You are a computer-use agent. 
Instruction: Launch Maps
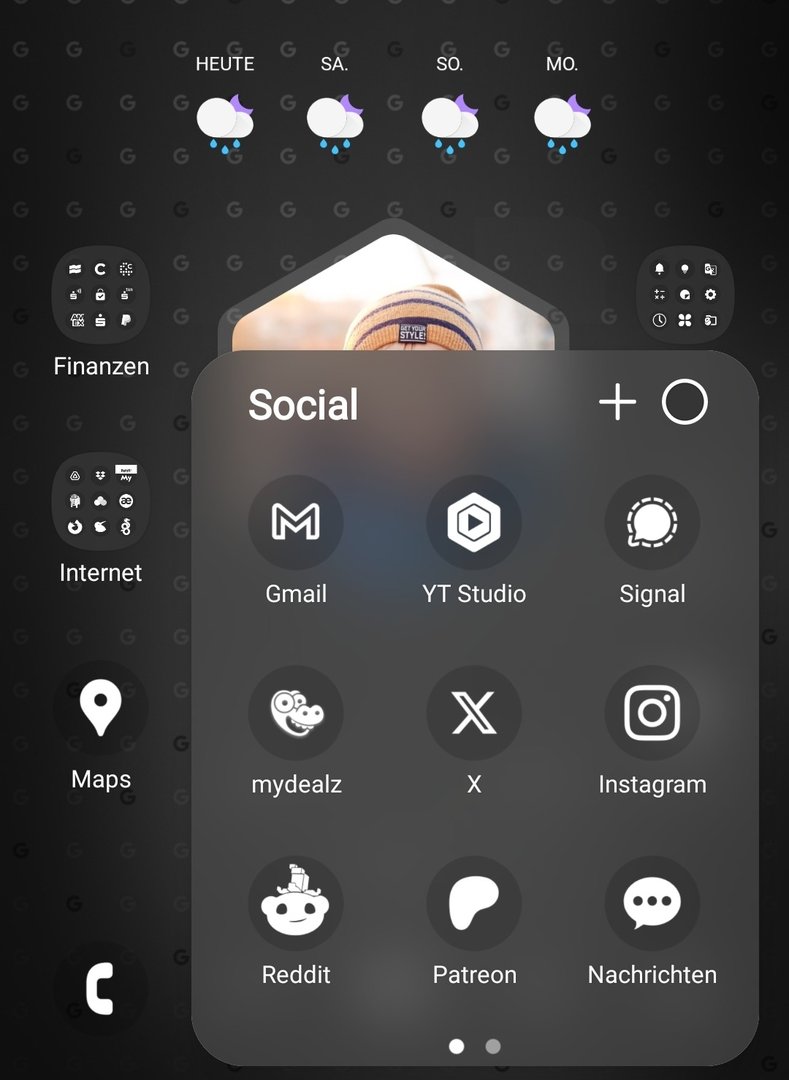point(101,709)
